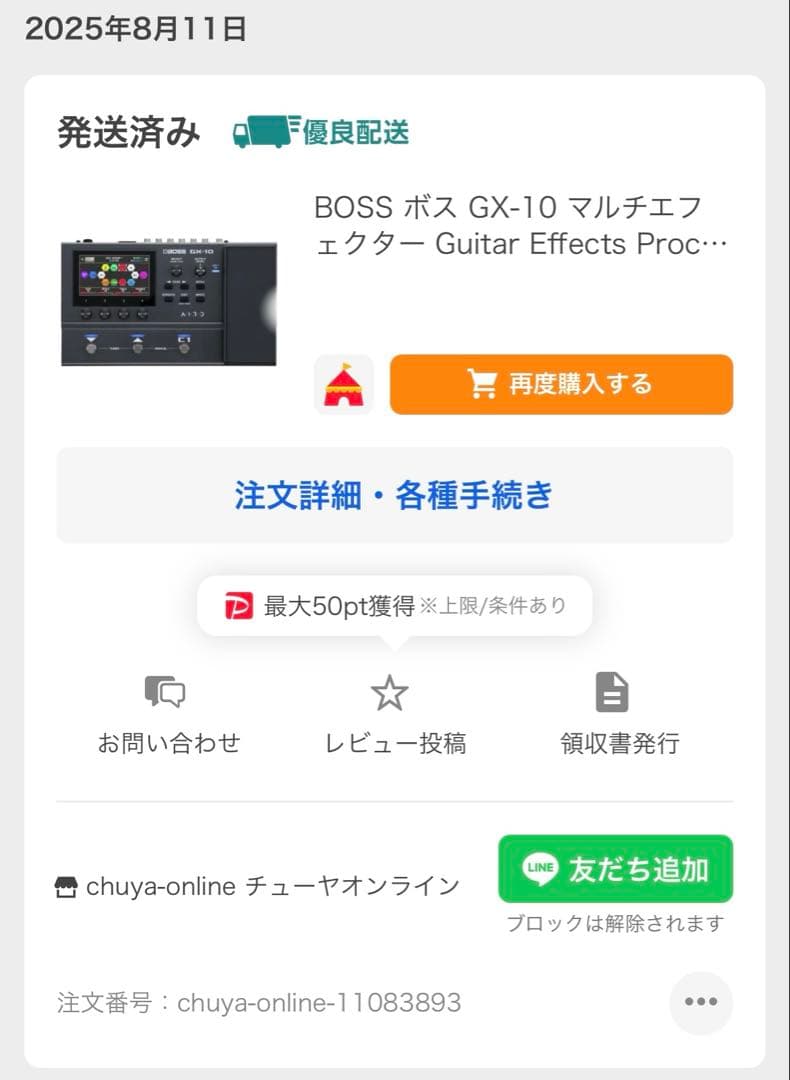Click the star icon above レビュー投稿
This screenshot has height=1080, width=790.
pos(389,690)
